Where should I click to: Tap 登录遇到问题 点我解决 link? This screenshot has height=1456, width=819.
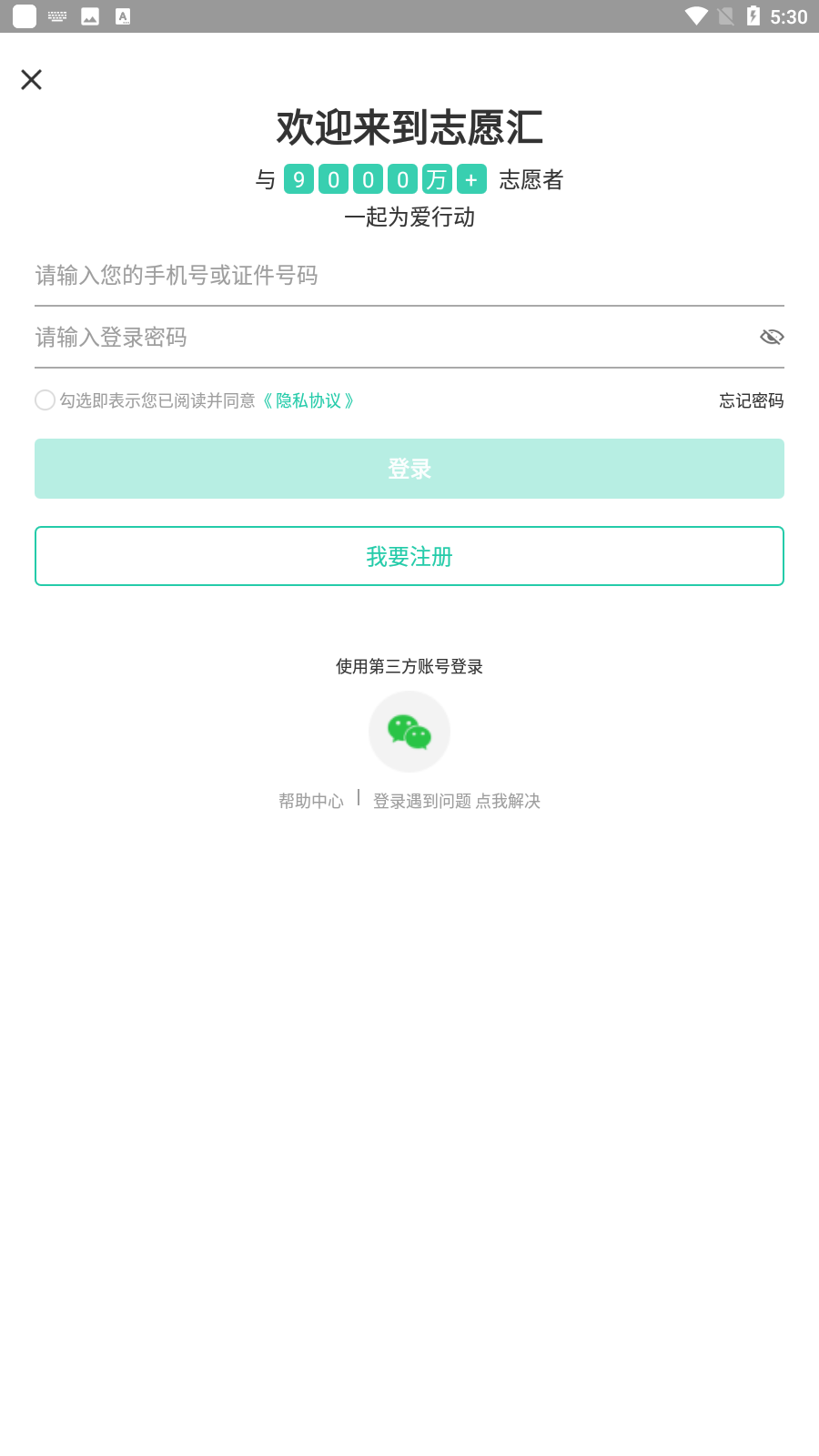tap(457, 801)
